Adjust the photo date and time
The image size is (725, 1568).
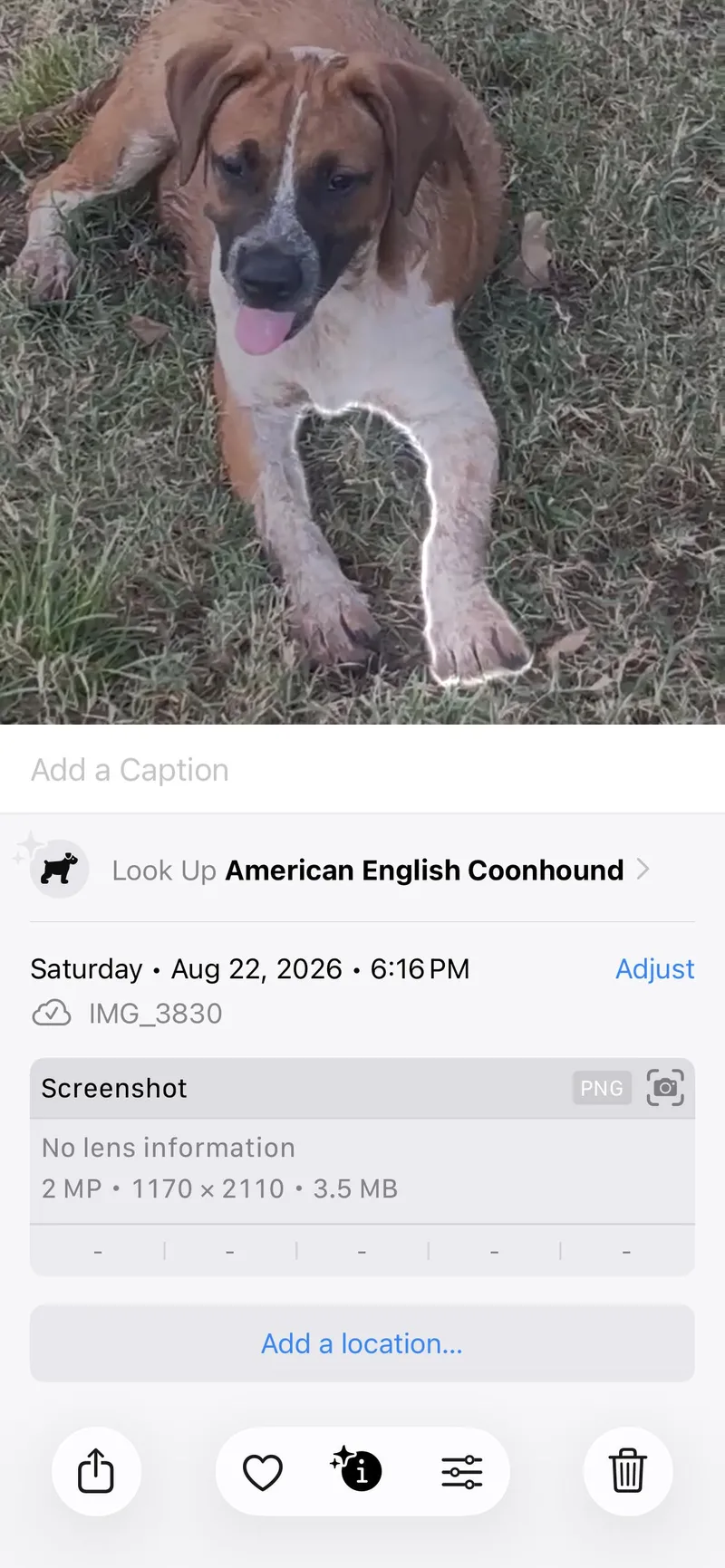click(x=654, y=968)
